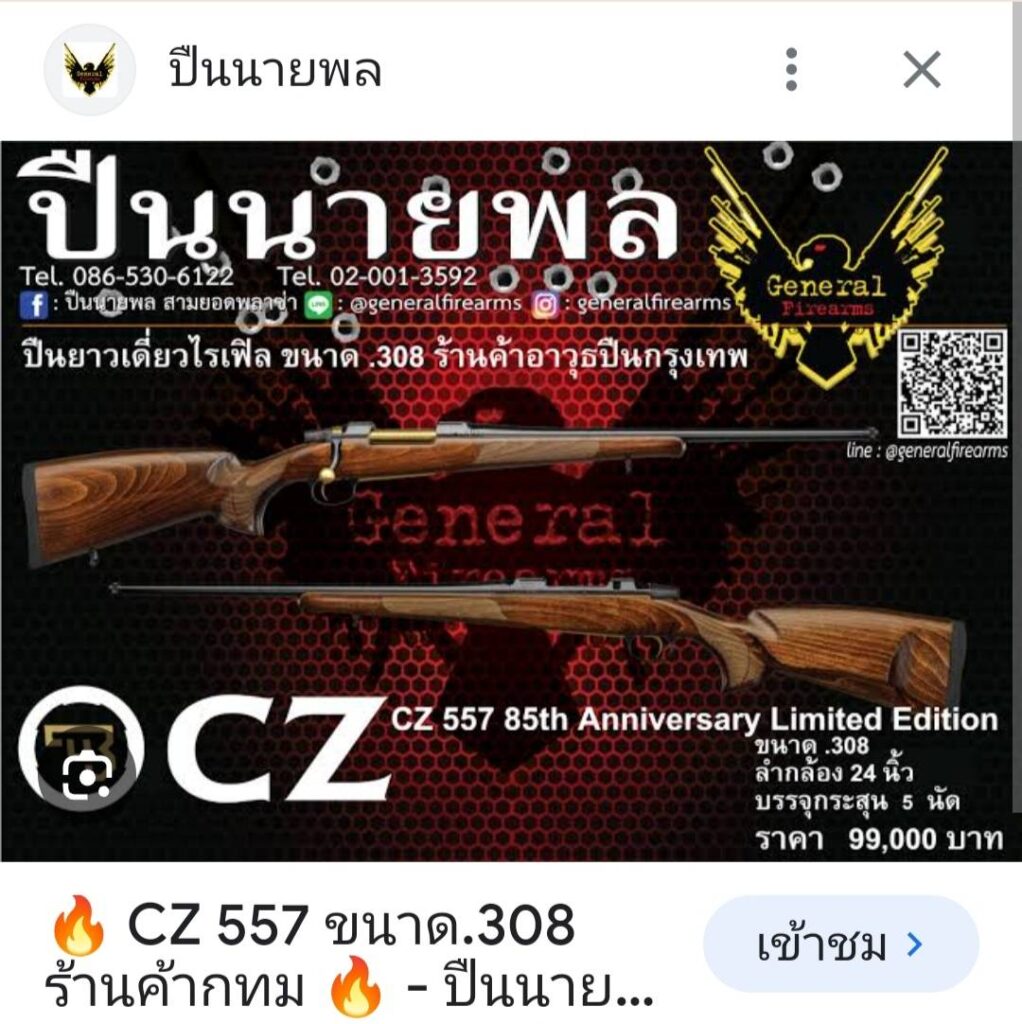
Task: Open the three-dot overflow menu
Action: pos(791,70)
